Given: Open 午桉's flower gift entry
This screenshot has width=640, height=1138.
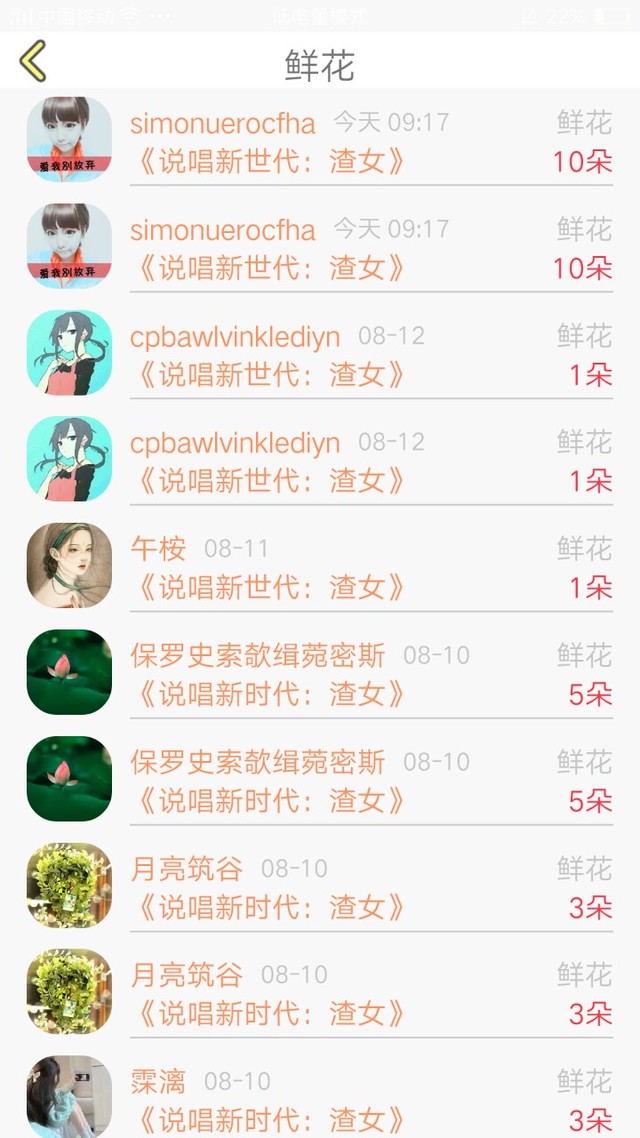Looking at the screenshot, I should (x=320, y=568).
